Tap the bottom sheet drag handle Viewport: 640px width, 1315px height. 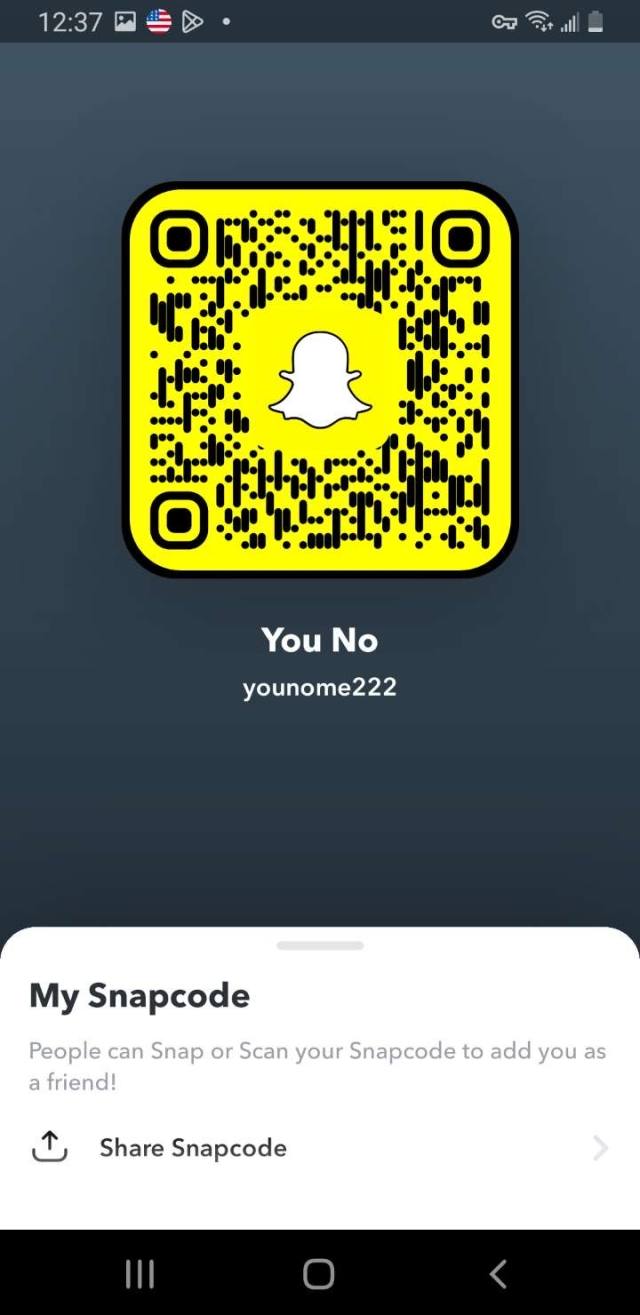pyautogui.click(x=320, y=945)
